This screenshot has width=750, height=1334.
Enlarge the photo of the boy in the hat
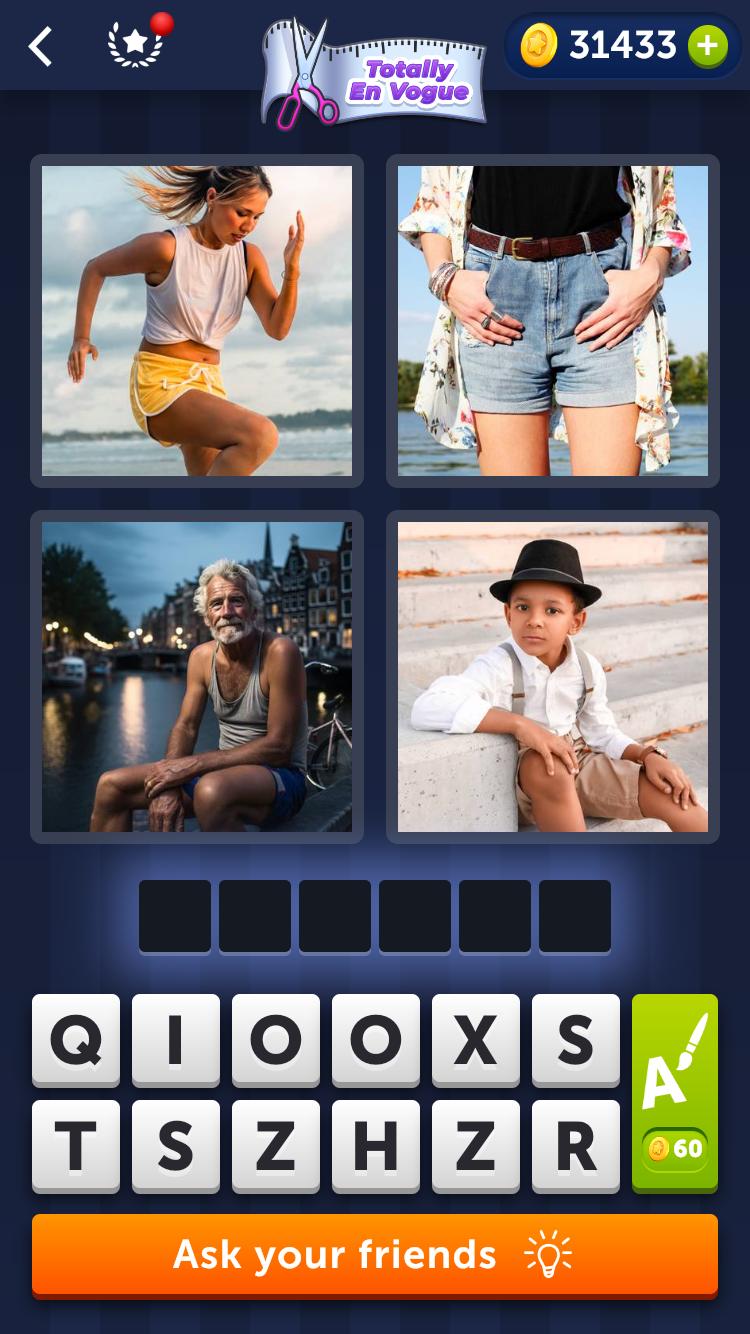point(553,677)
